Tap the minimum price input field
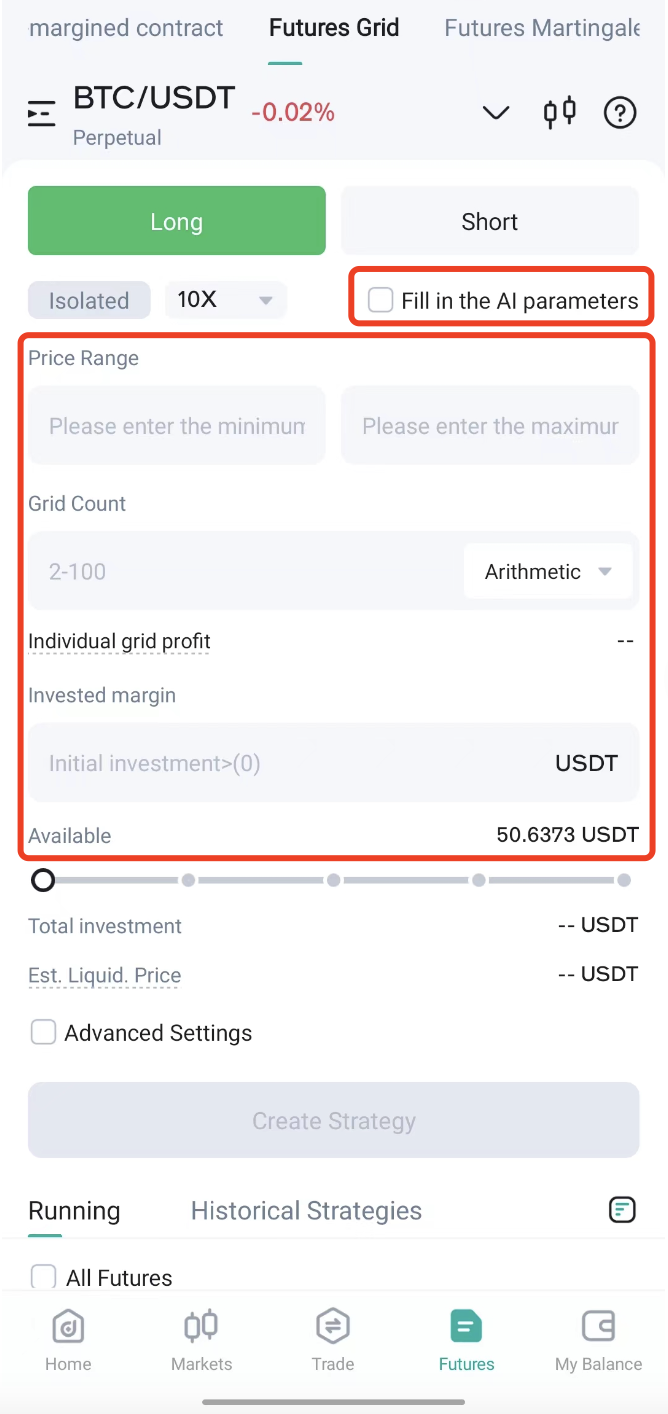The width and height of the screenshot is (668, 1414). (177, 426)
